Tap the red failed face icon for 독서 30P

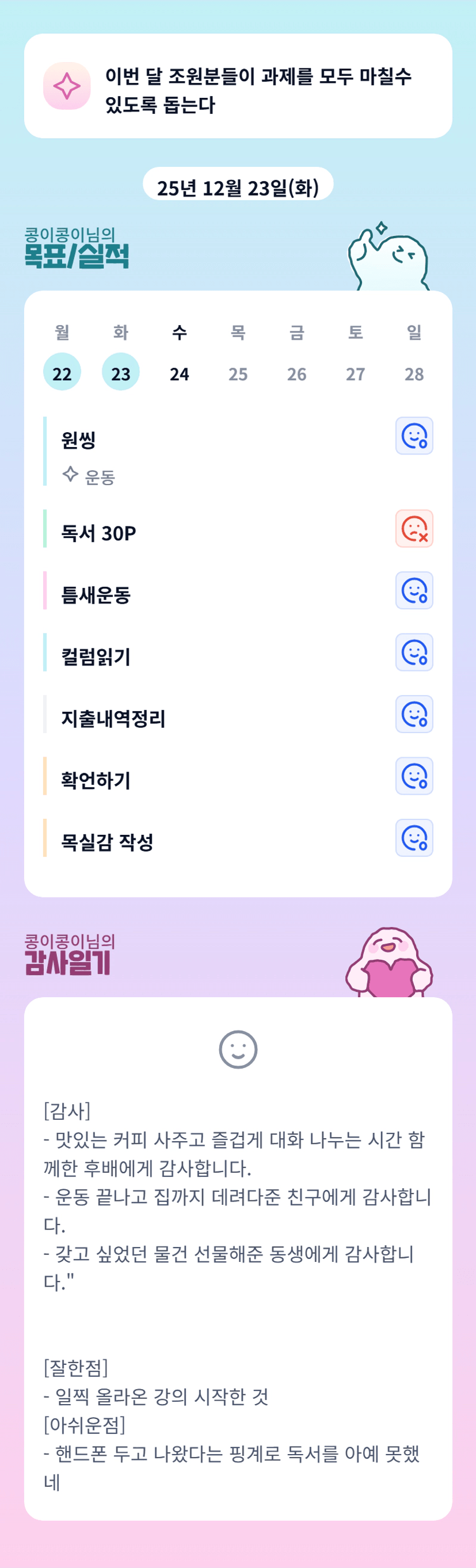click(x=414, y=528)
